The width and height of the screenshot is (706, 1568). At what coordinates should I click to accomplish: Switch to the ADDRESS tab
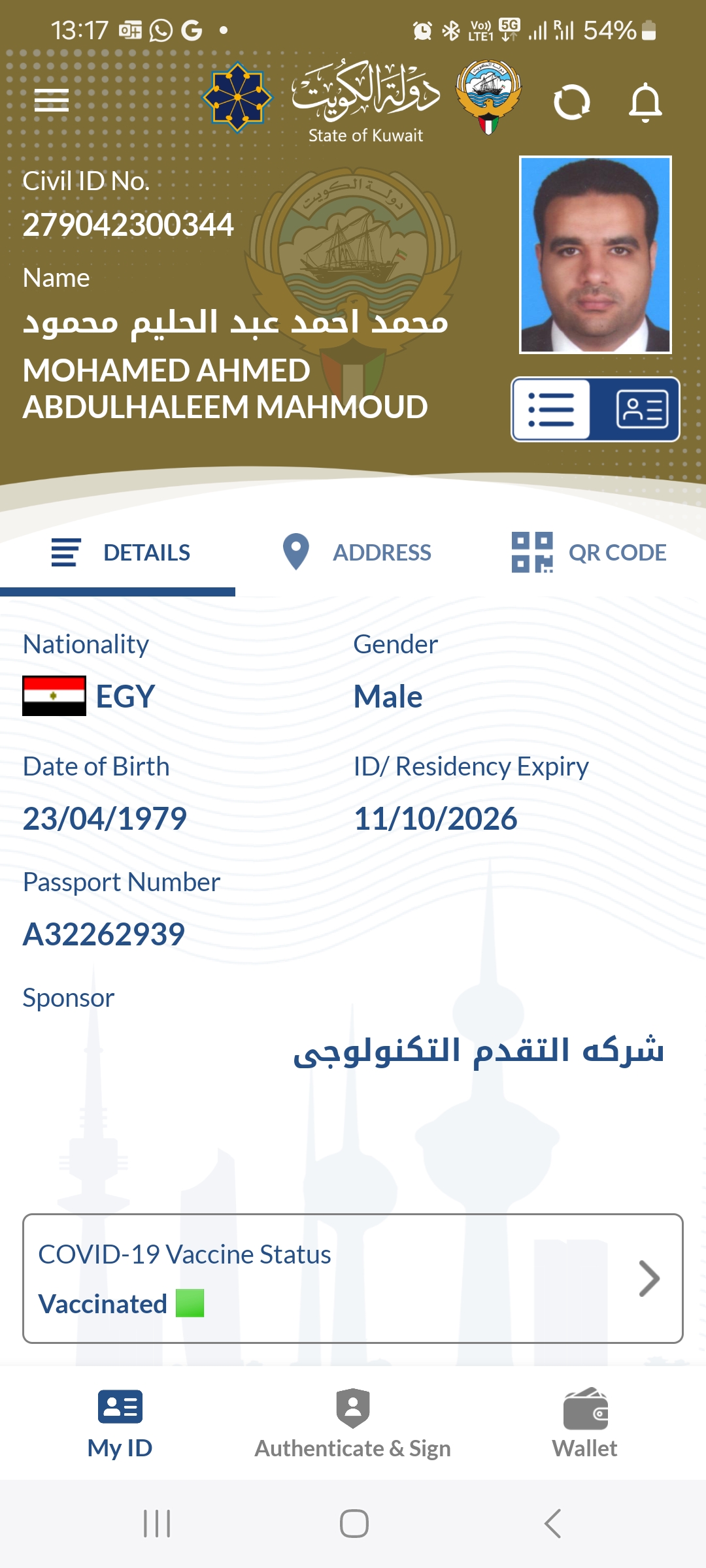click(357, 553)
